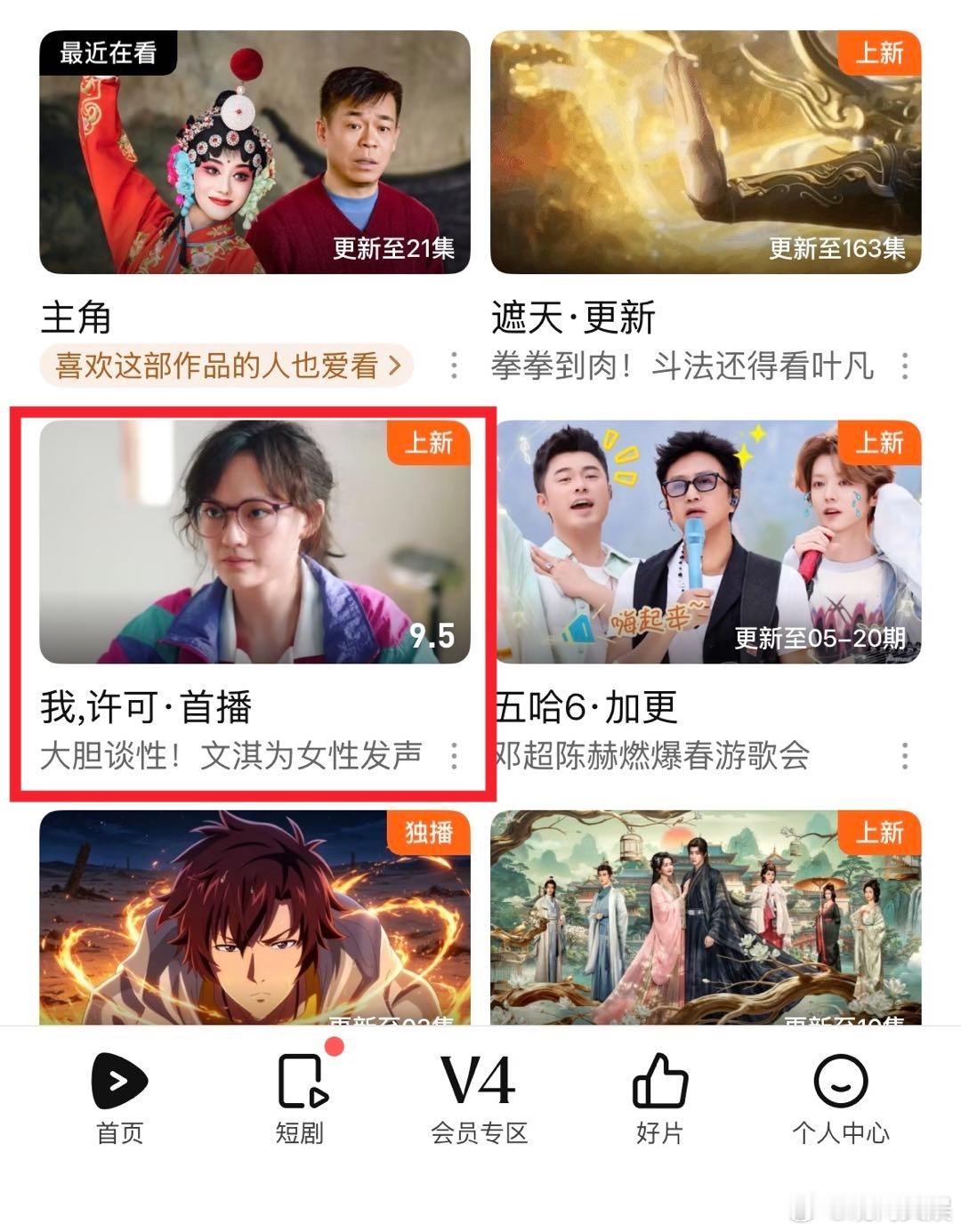Open the more options dots beside 主角
This screenshot has height=1232, width=961.
pos(454,366)
